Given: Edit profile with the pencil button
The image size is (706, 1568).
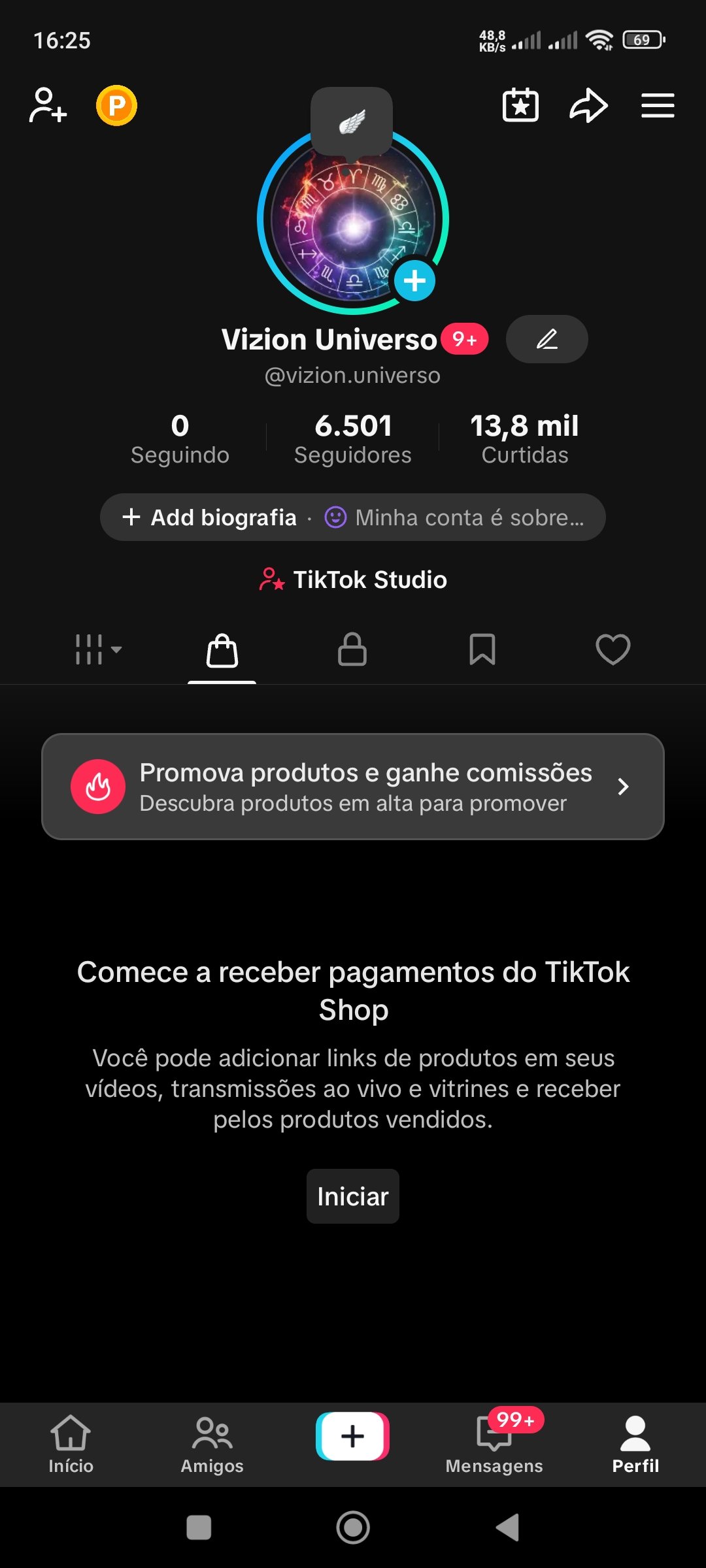Looking at the screenshot, I should (547, 339).
